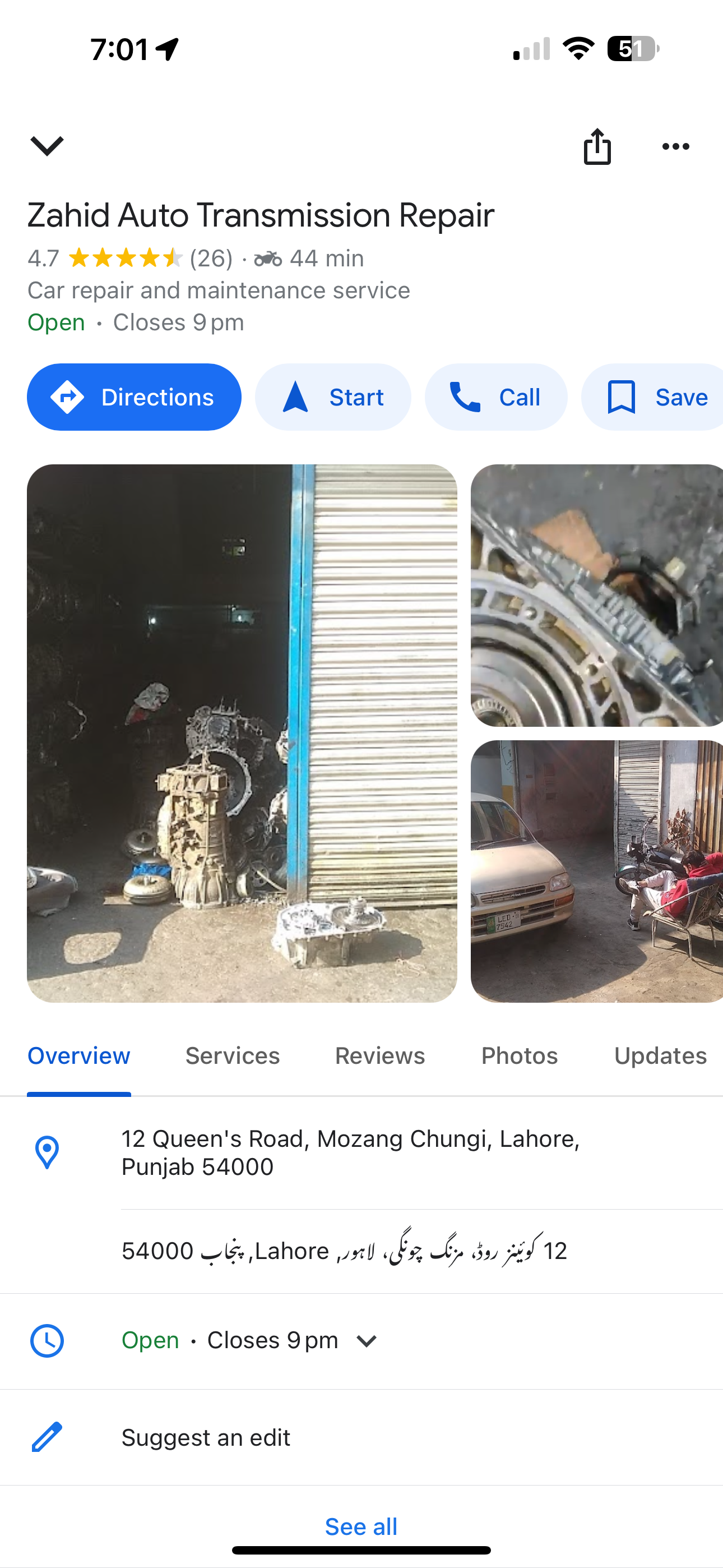This screenshot has width=723, height=1568.
Task: Switch to the Services tab
Action: [x=233, y=1055]
